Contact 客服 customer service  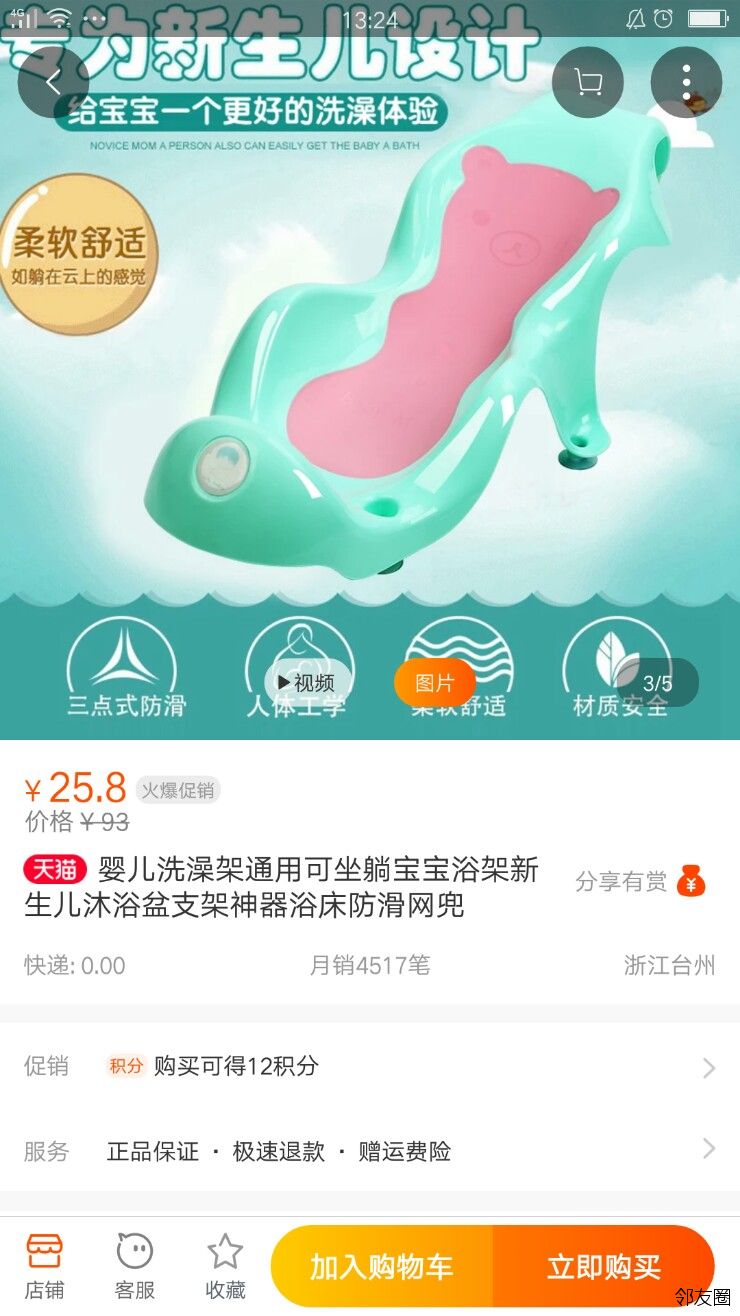[135, 1266]
